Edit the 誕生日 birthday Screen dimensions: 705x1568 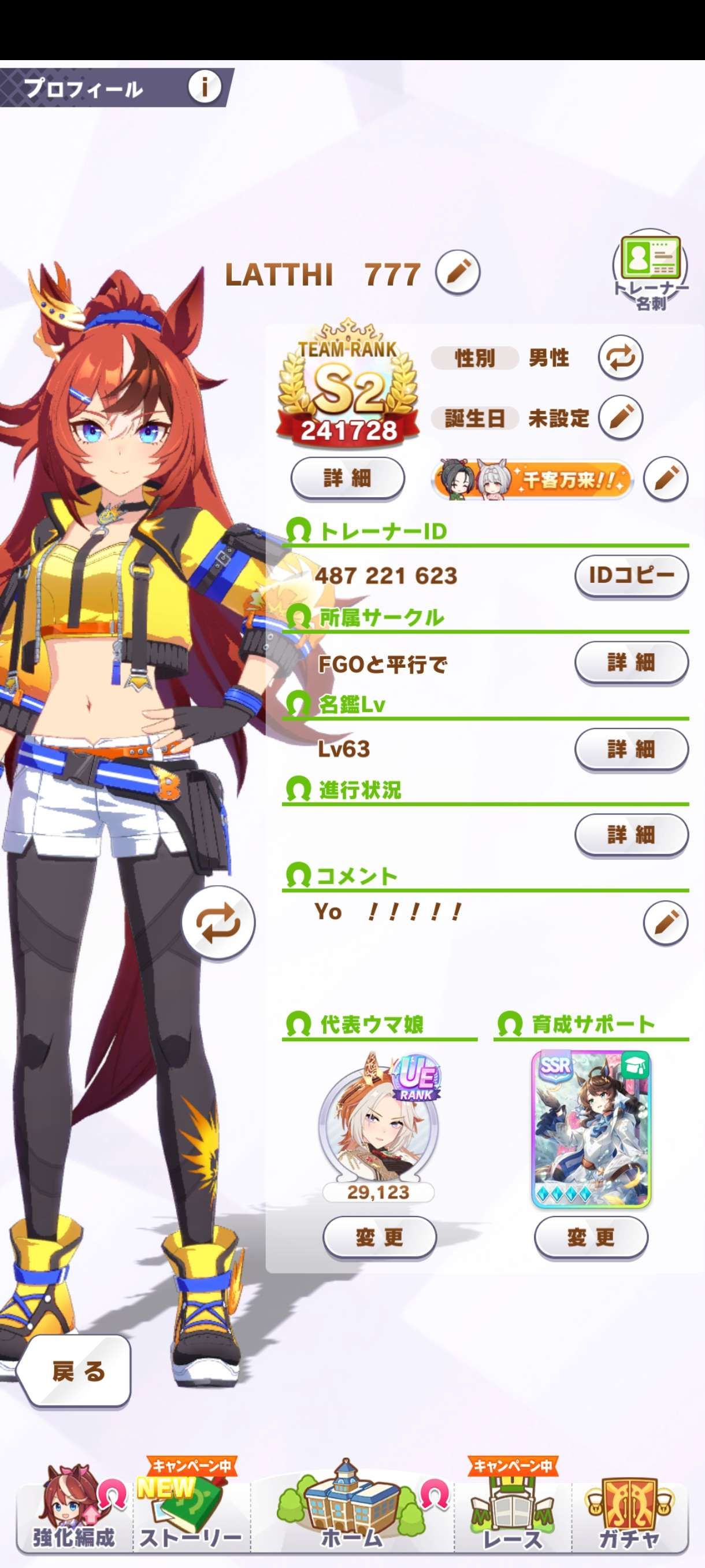click(620, 417)
